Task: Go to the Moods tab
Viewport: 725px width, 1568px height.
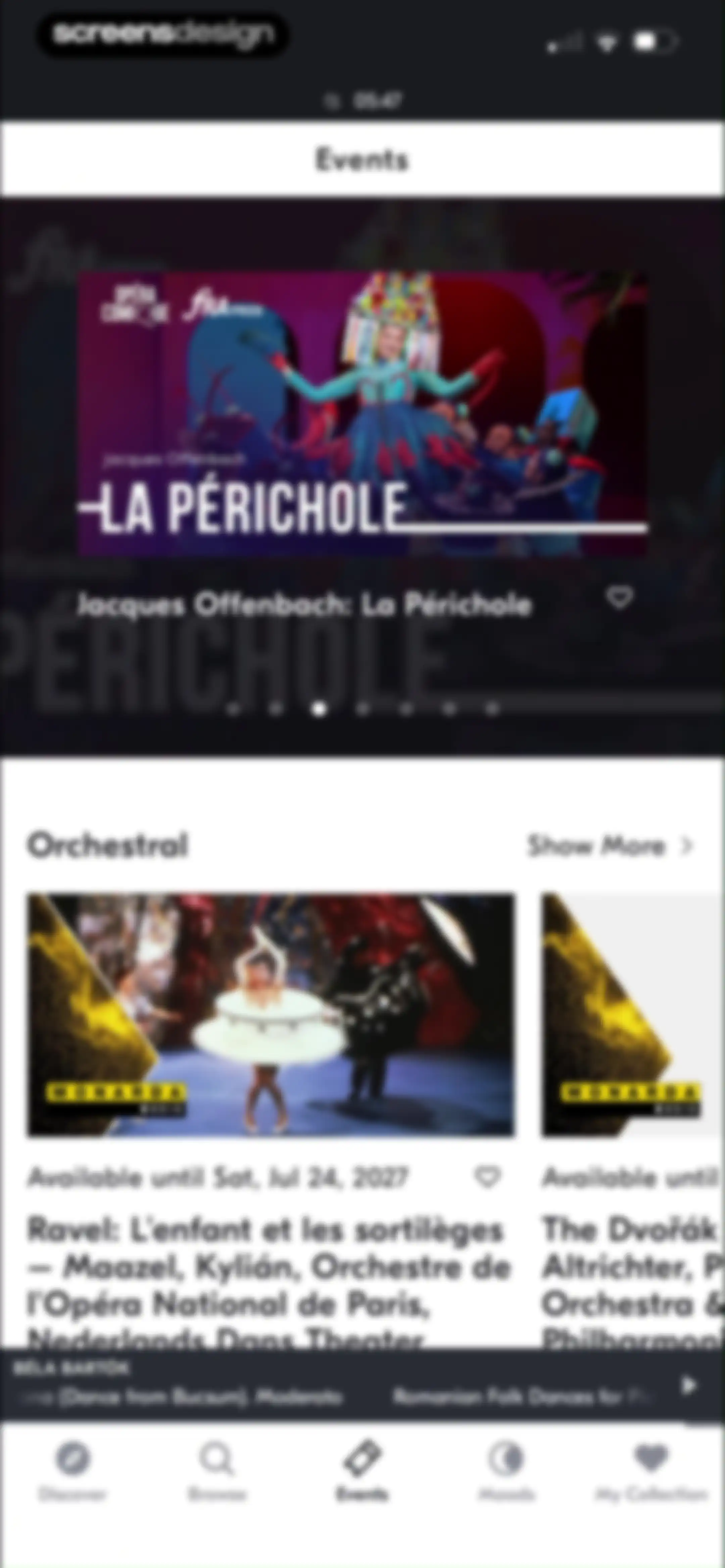Action: coord(506,1471)
